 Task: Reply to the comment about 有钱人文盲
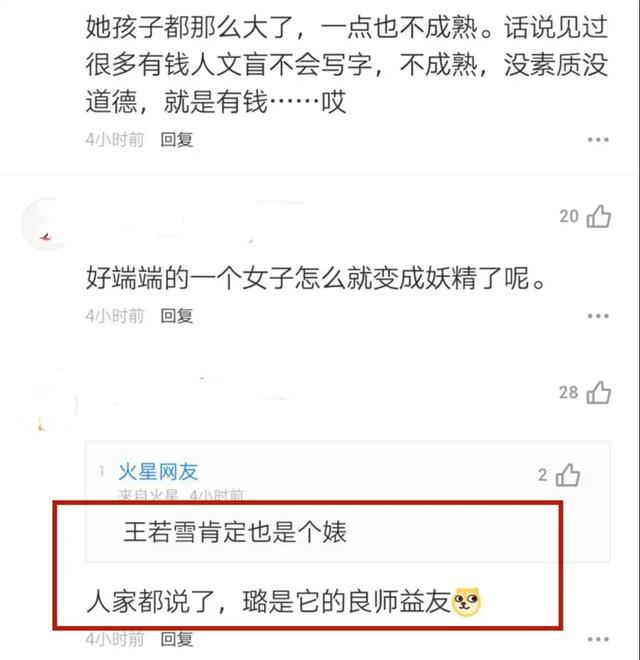point(177,139)
